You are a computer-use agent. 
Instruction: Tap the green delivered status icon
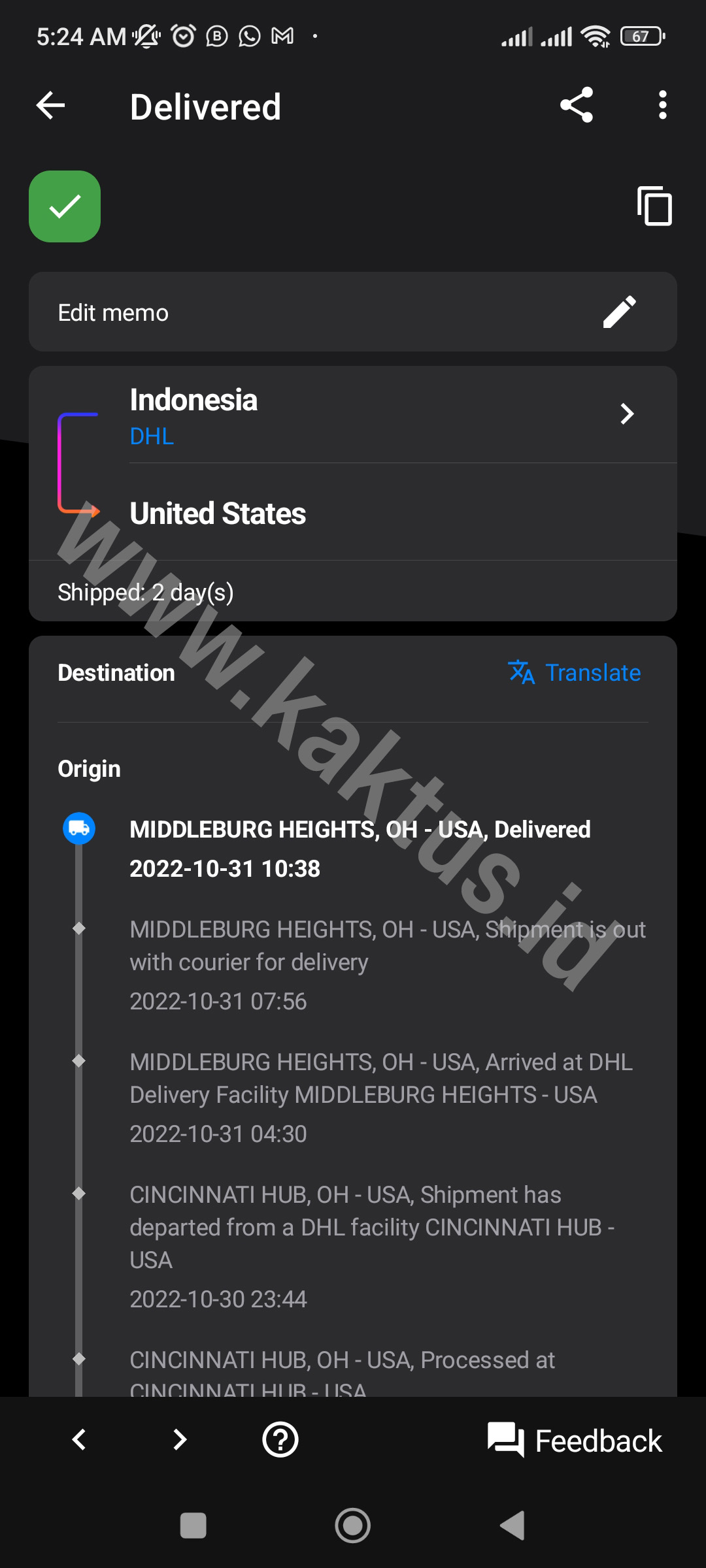[65, 206]
